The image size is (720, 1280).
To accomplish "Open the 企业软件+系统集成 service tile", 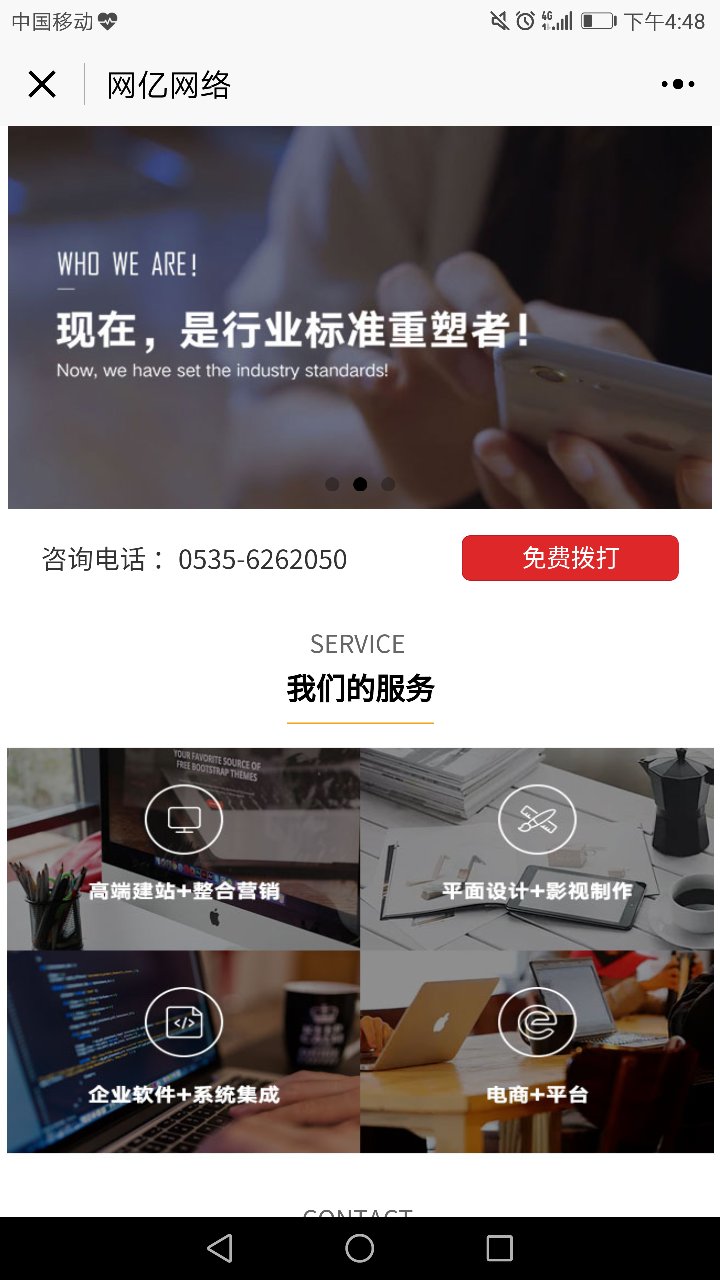I will coord(184,1051).
